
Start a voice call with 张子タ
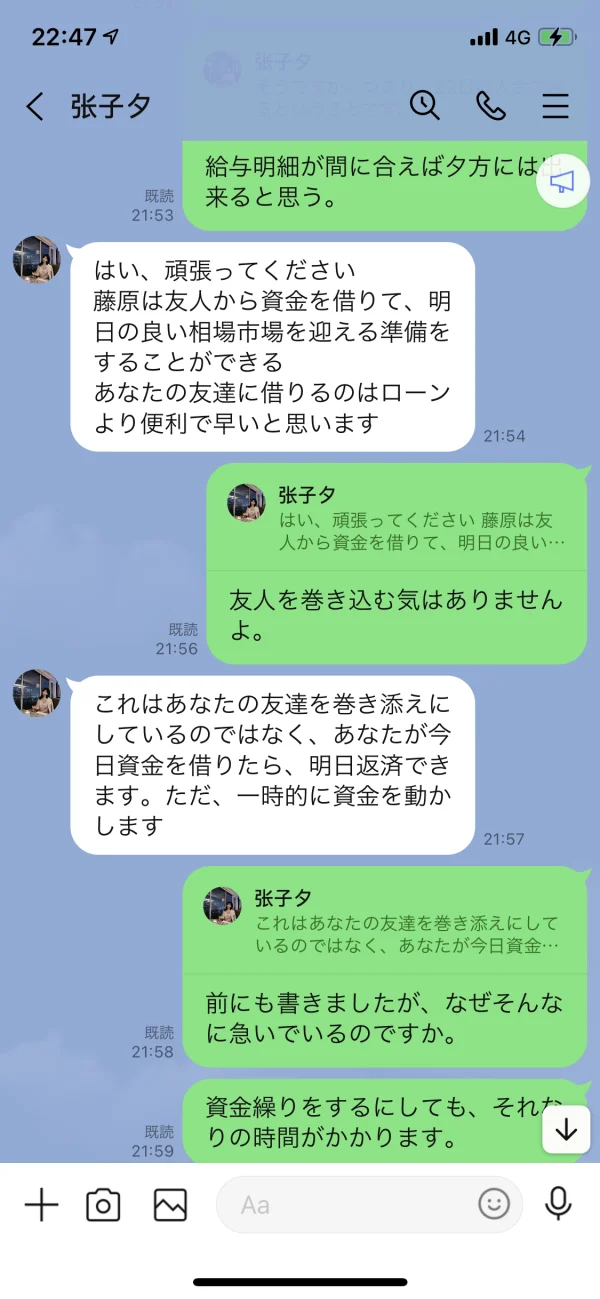(491, 106)
